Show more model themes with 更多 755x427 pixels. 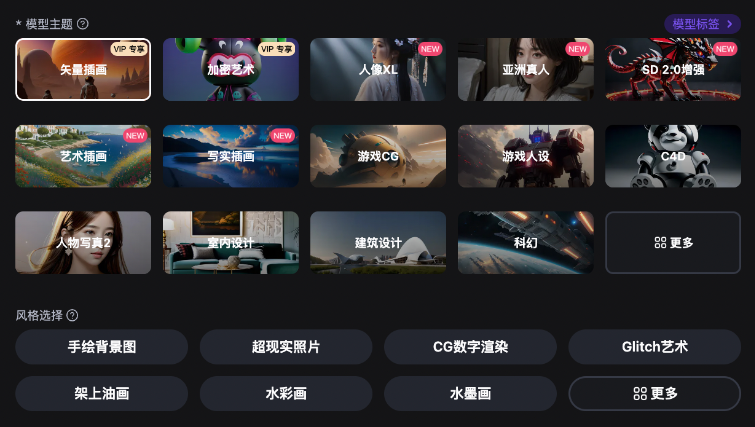pyautogui.click(x=672, y=242)
